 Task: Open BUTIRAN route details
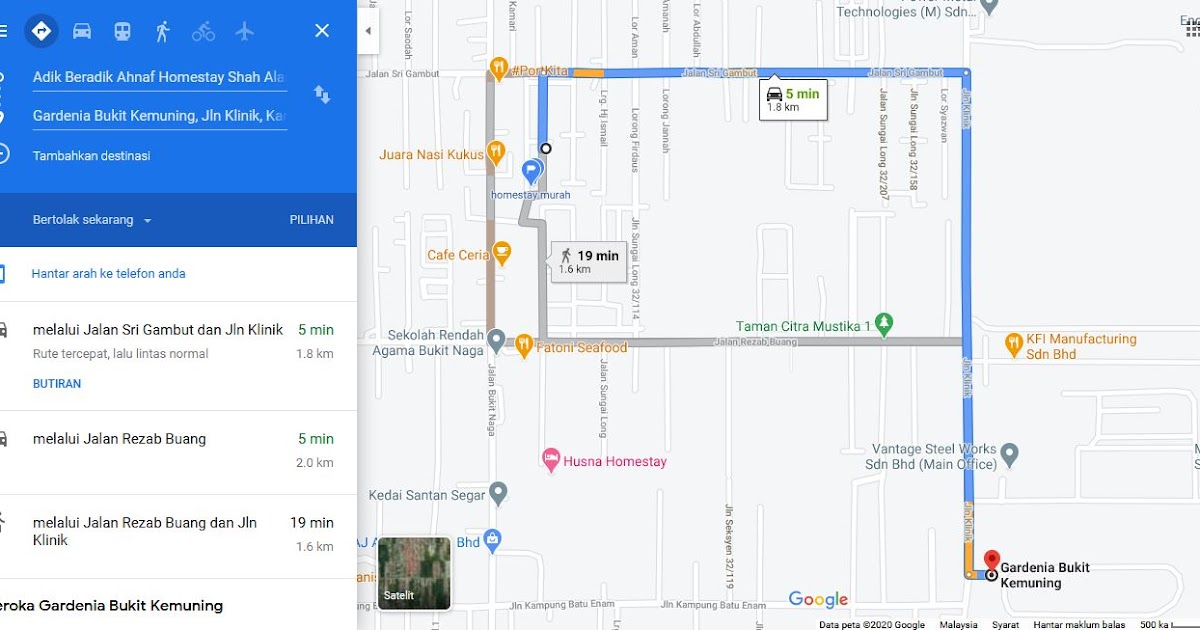coord(57,384)
